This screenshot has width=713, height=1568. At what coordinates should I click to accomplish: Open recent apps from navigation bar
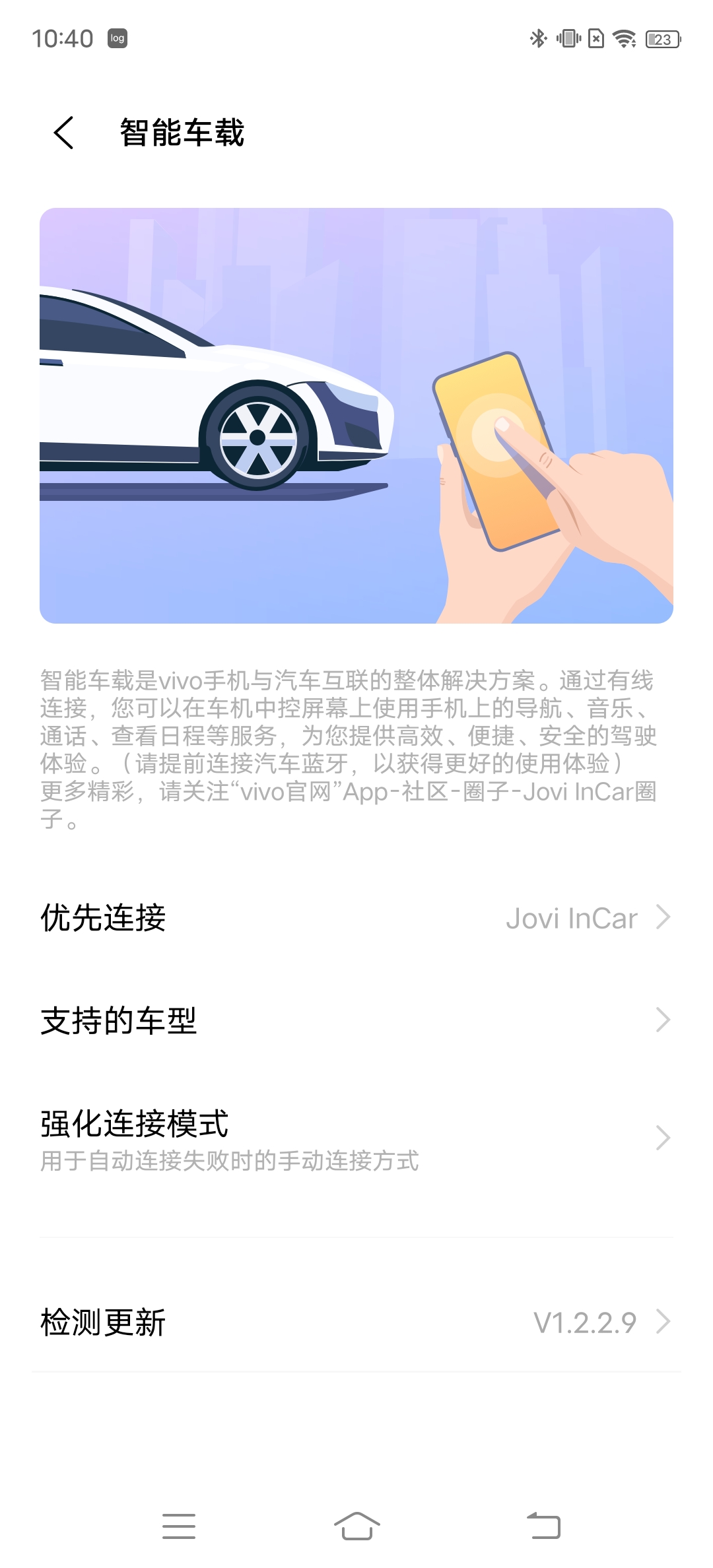pos(179,1526)
